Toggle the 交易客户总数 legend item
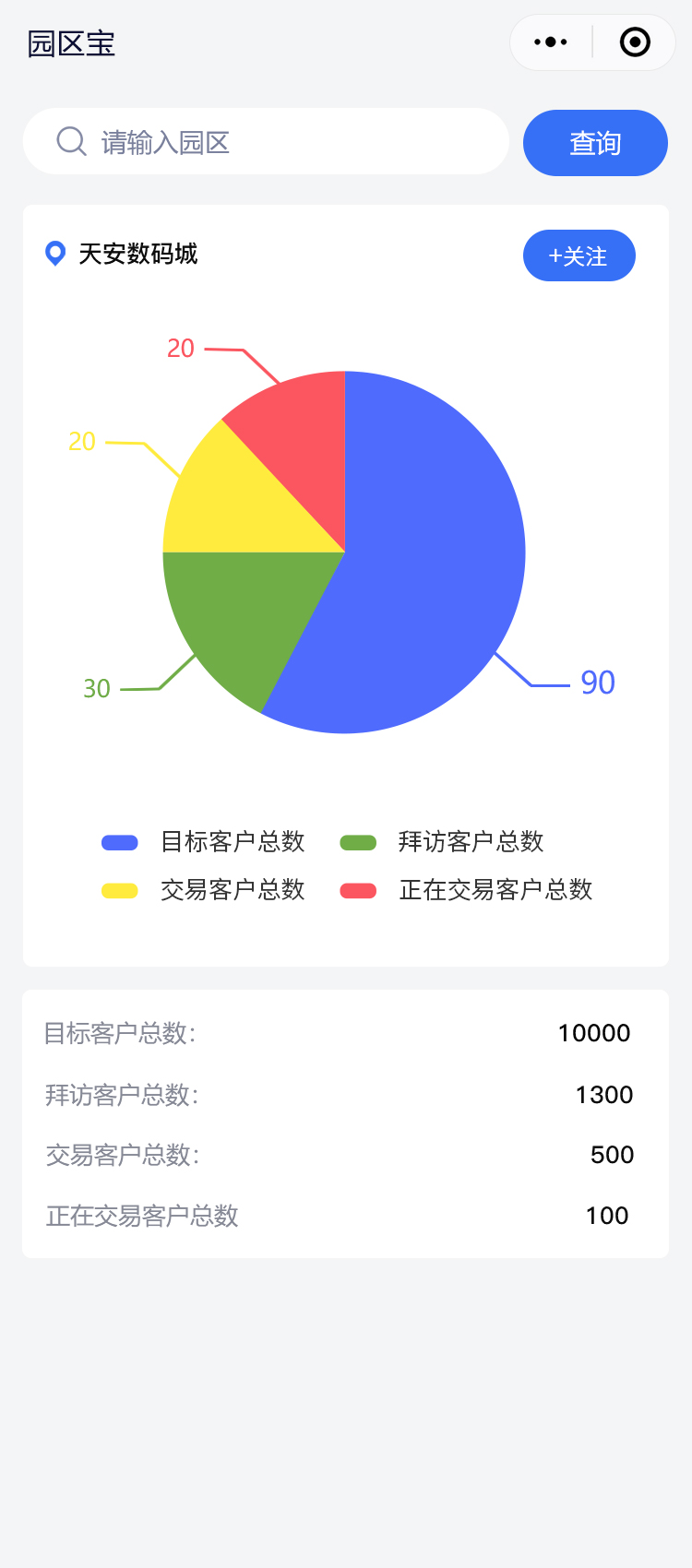The width and height of the screenshot is (692, 1568). tap(204, 889)
